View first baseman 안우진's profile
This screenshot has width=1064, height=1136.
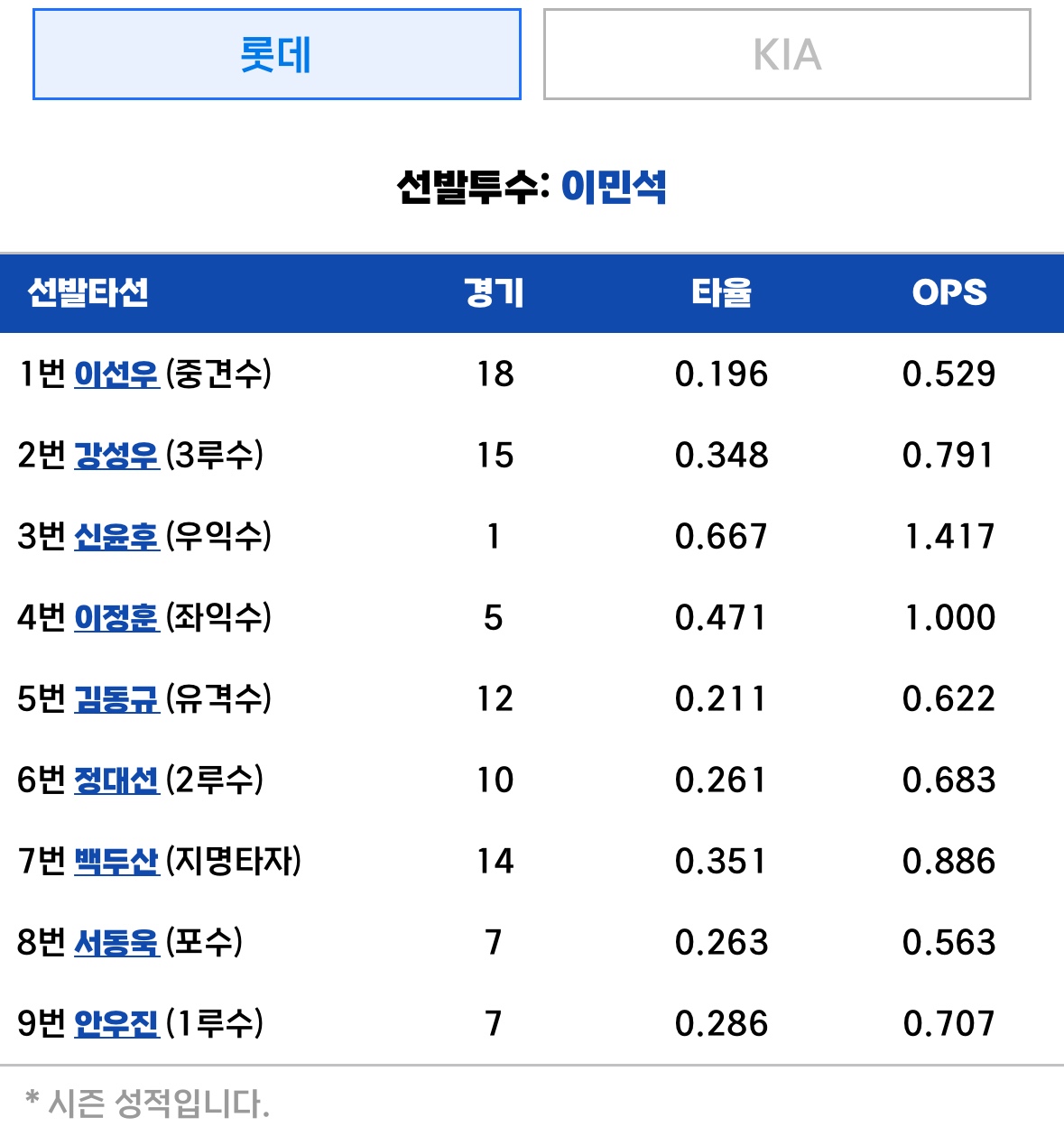[116, 1023]
